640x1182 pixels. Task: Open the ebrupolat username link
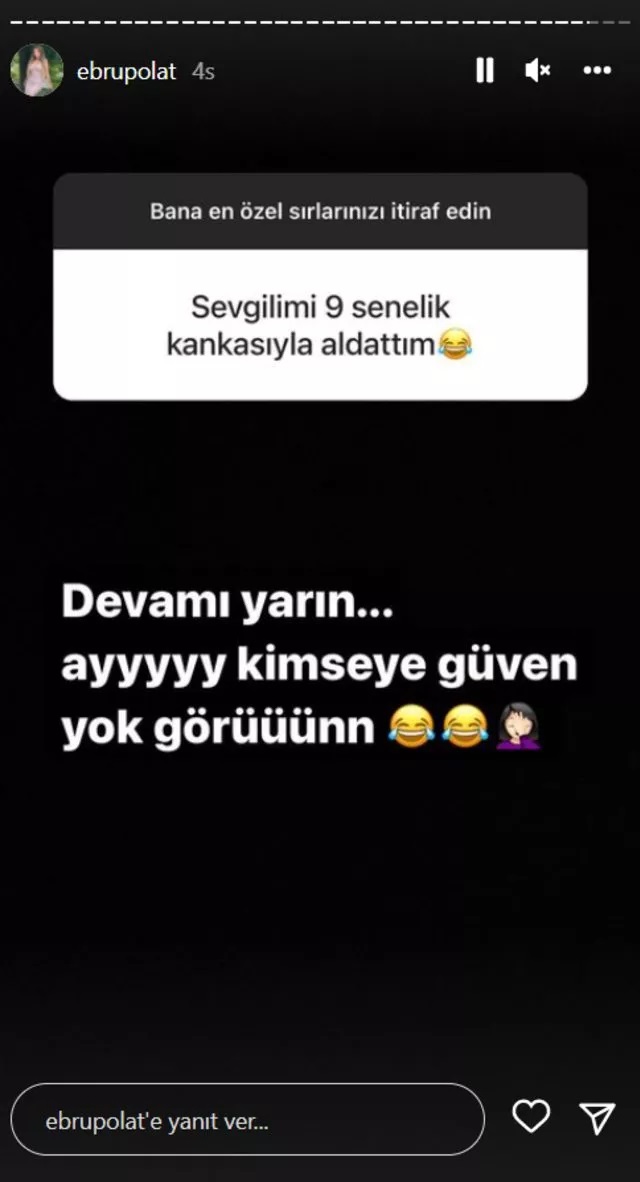[x=126, y=72]
